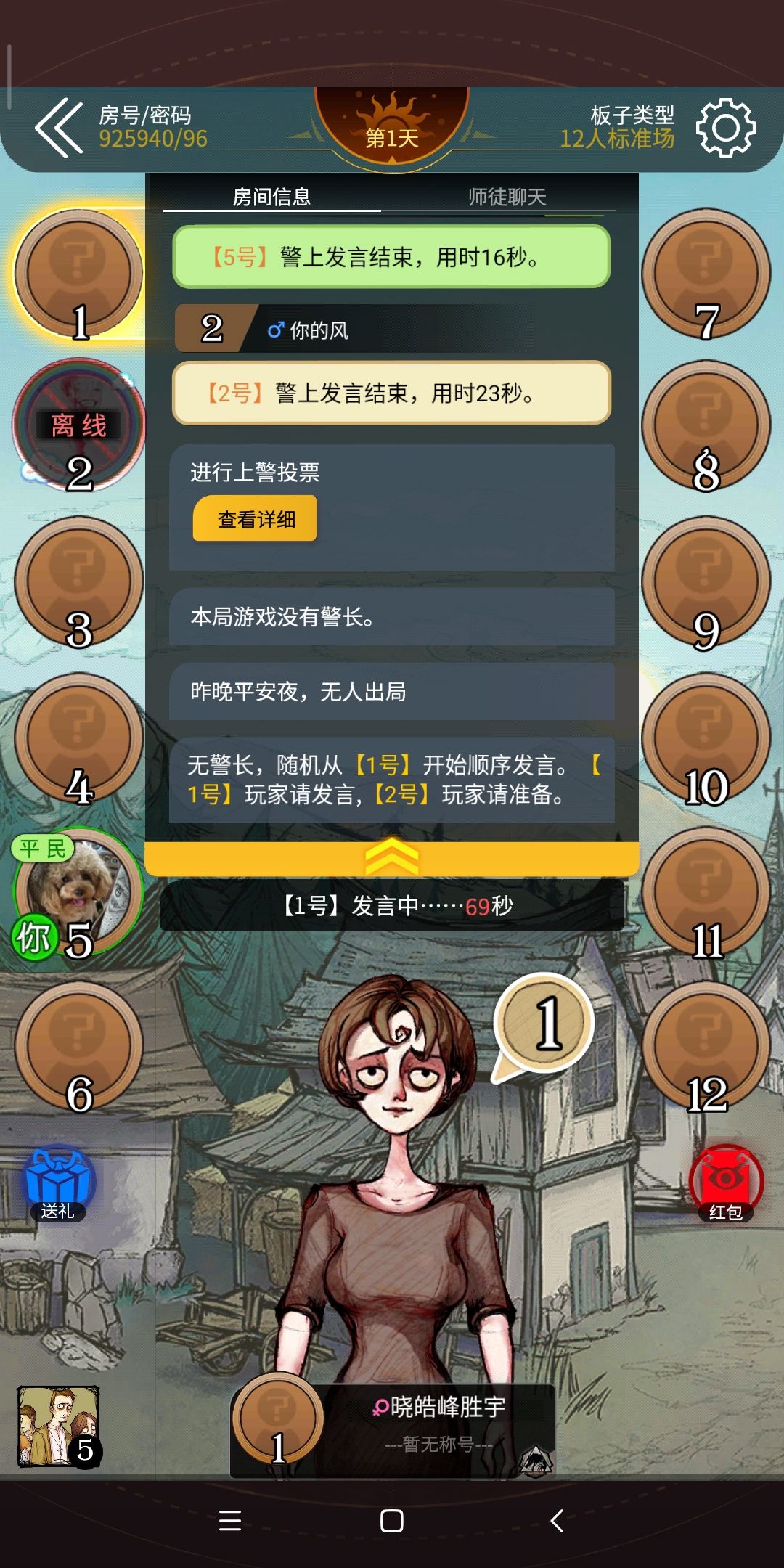Switch to the 师徒聊天 tab
784x1568 pixels.
pos(507,197)
